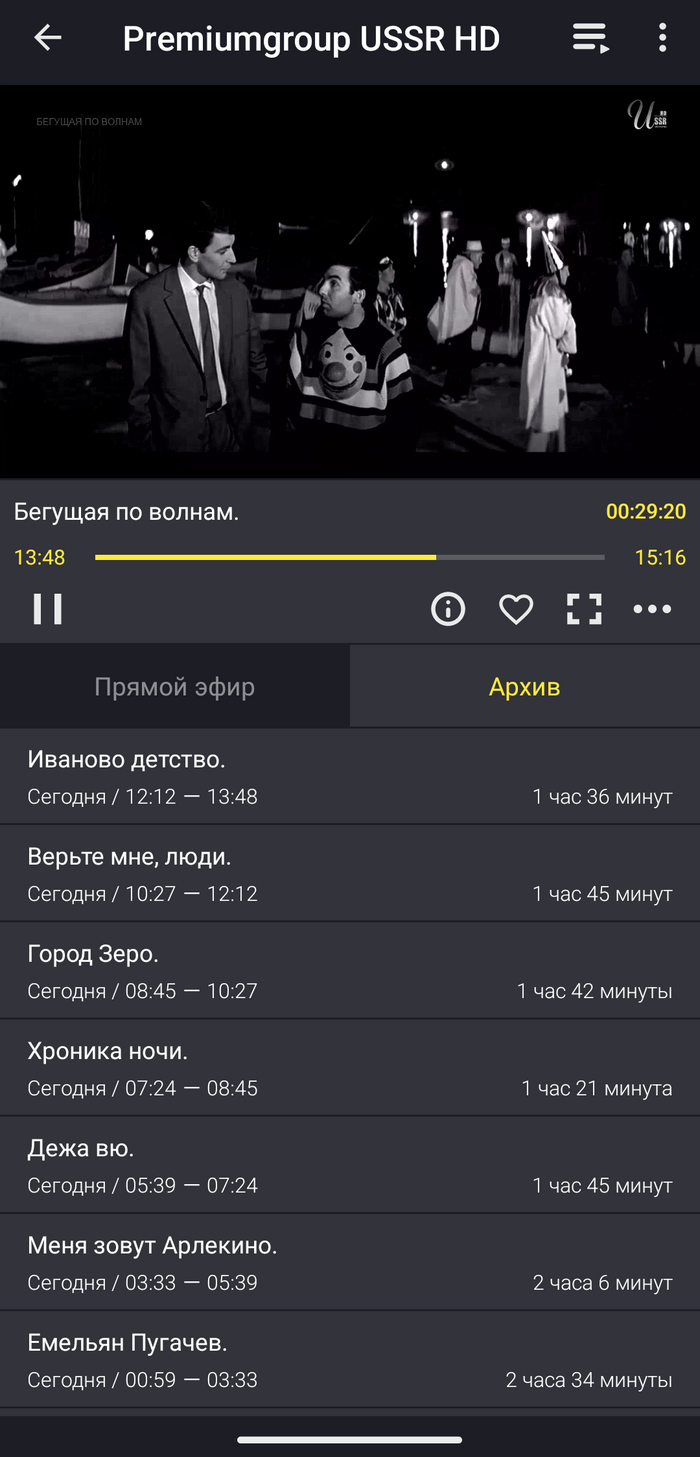The height and width of the screenshot is (1457, 700).
Task: Open the overflow menu in the app bar
Action: click(662, 39)
